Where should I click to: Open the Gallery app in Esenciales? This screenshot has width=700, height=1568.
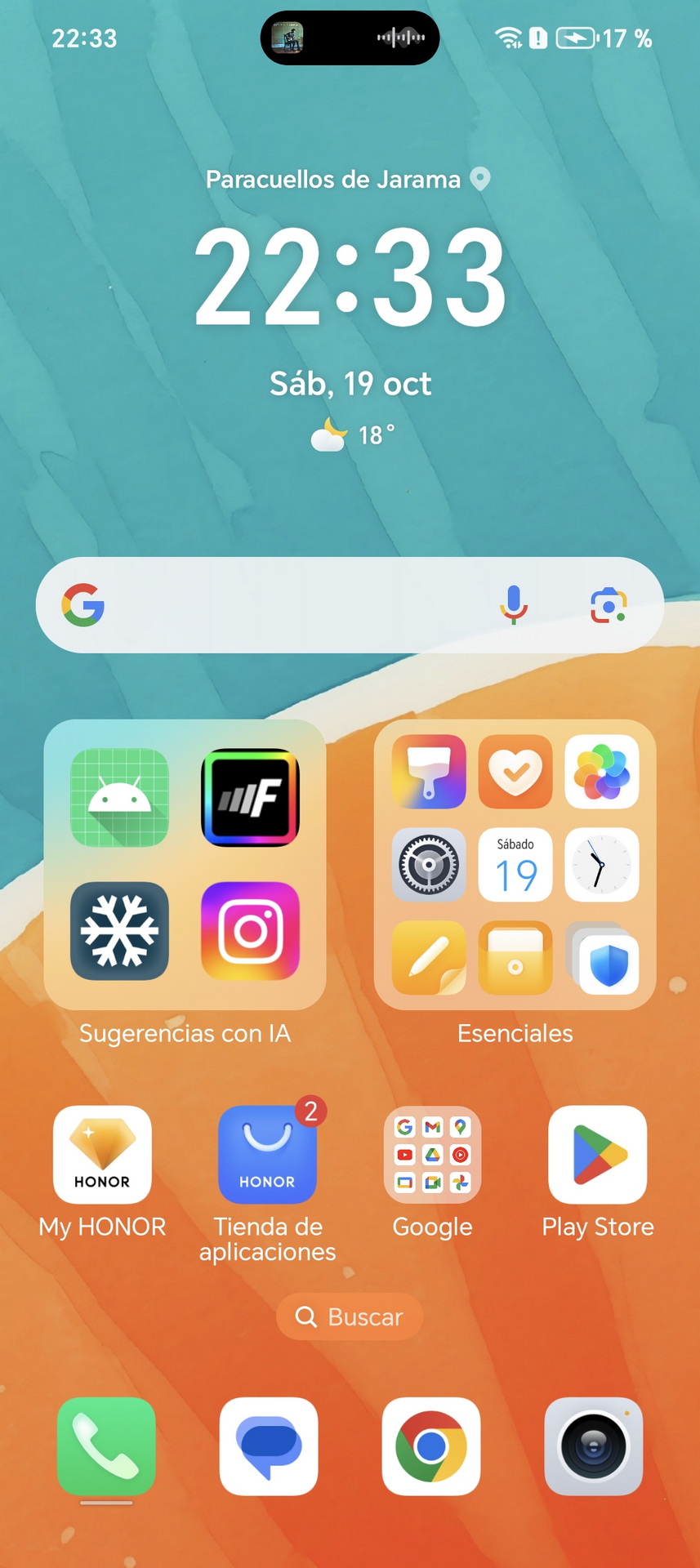tap(602, 772)
